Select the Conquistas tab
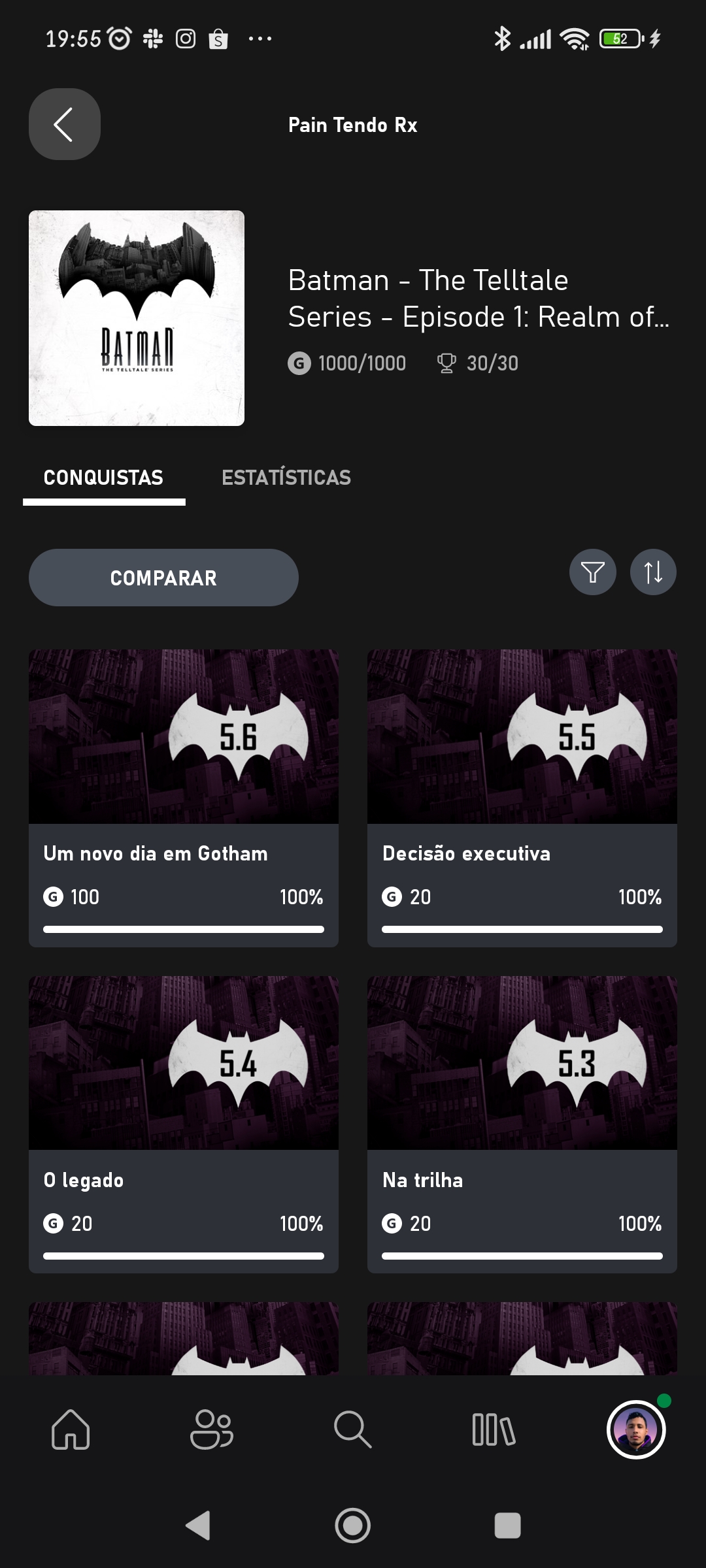 click(103, 478)
